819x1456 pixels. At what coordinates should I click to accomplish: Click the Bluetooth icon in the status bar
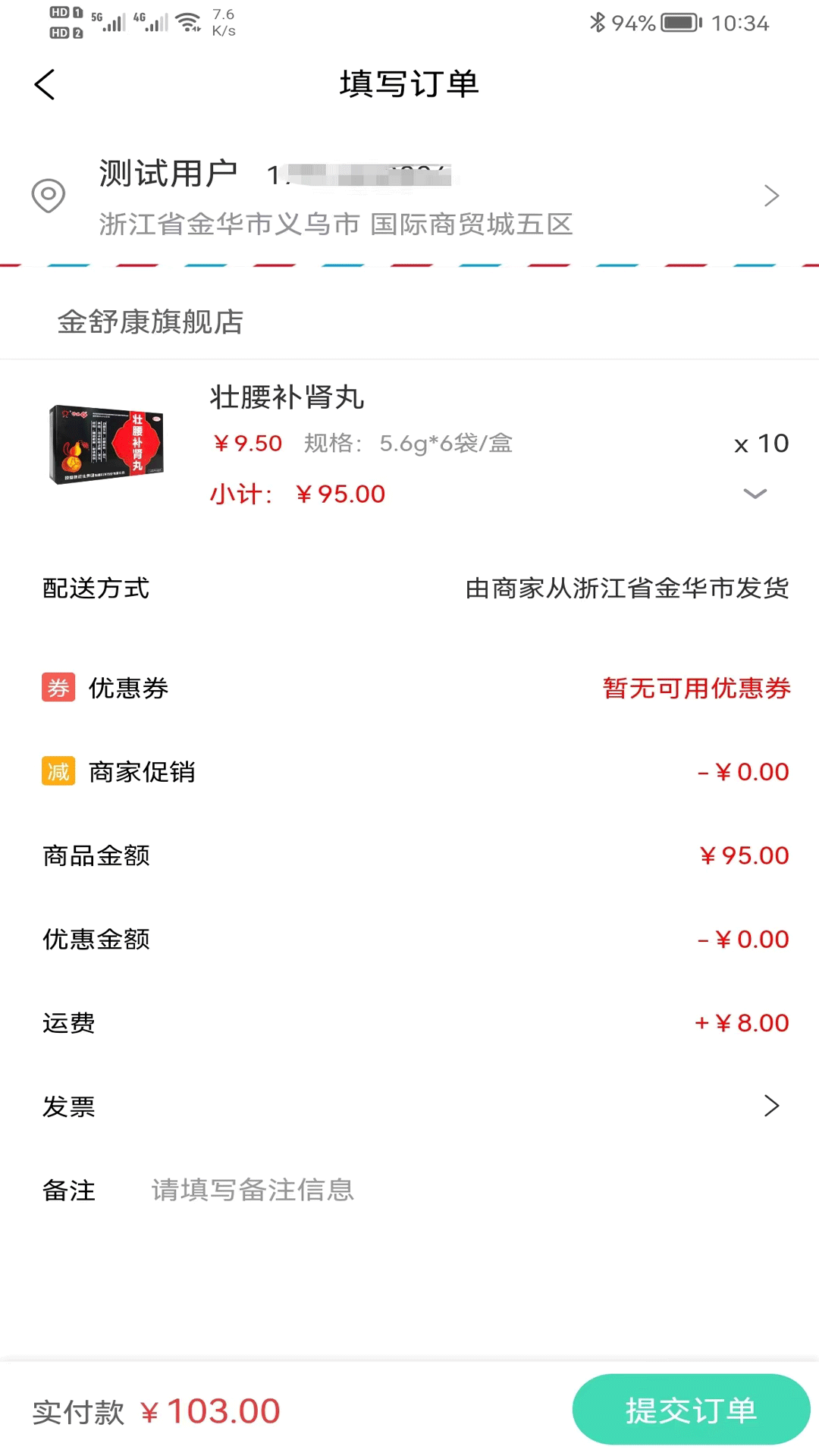(598, 23)
